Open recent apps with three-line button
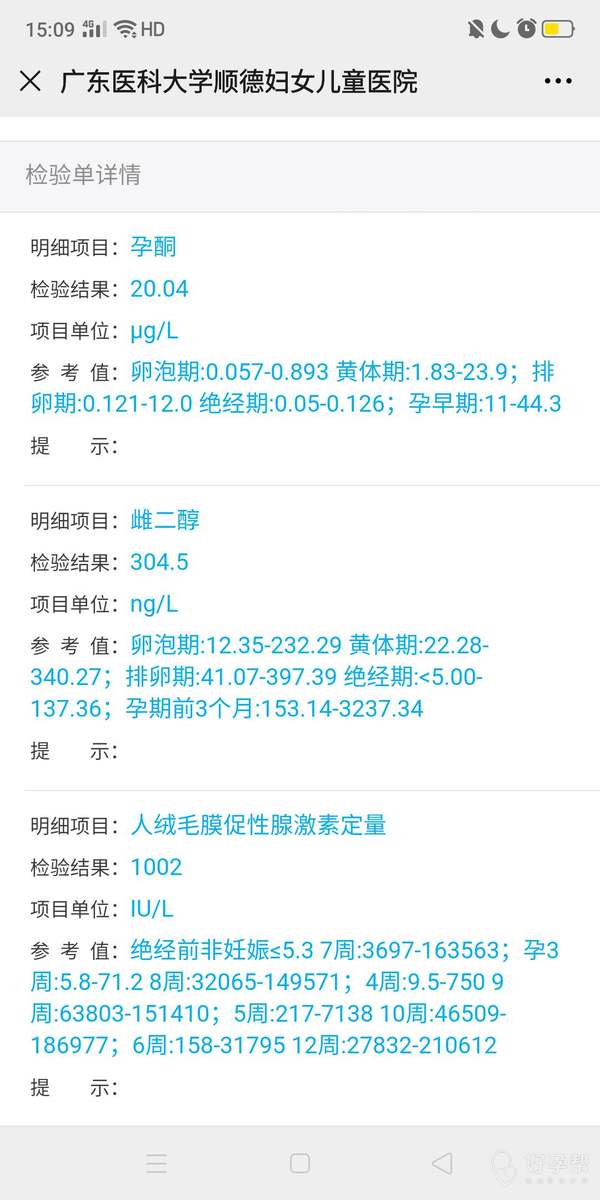Image resolution: width=600 pixels, height=1200 pixels. (x=157, y=1163)
